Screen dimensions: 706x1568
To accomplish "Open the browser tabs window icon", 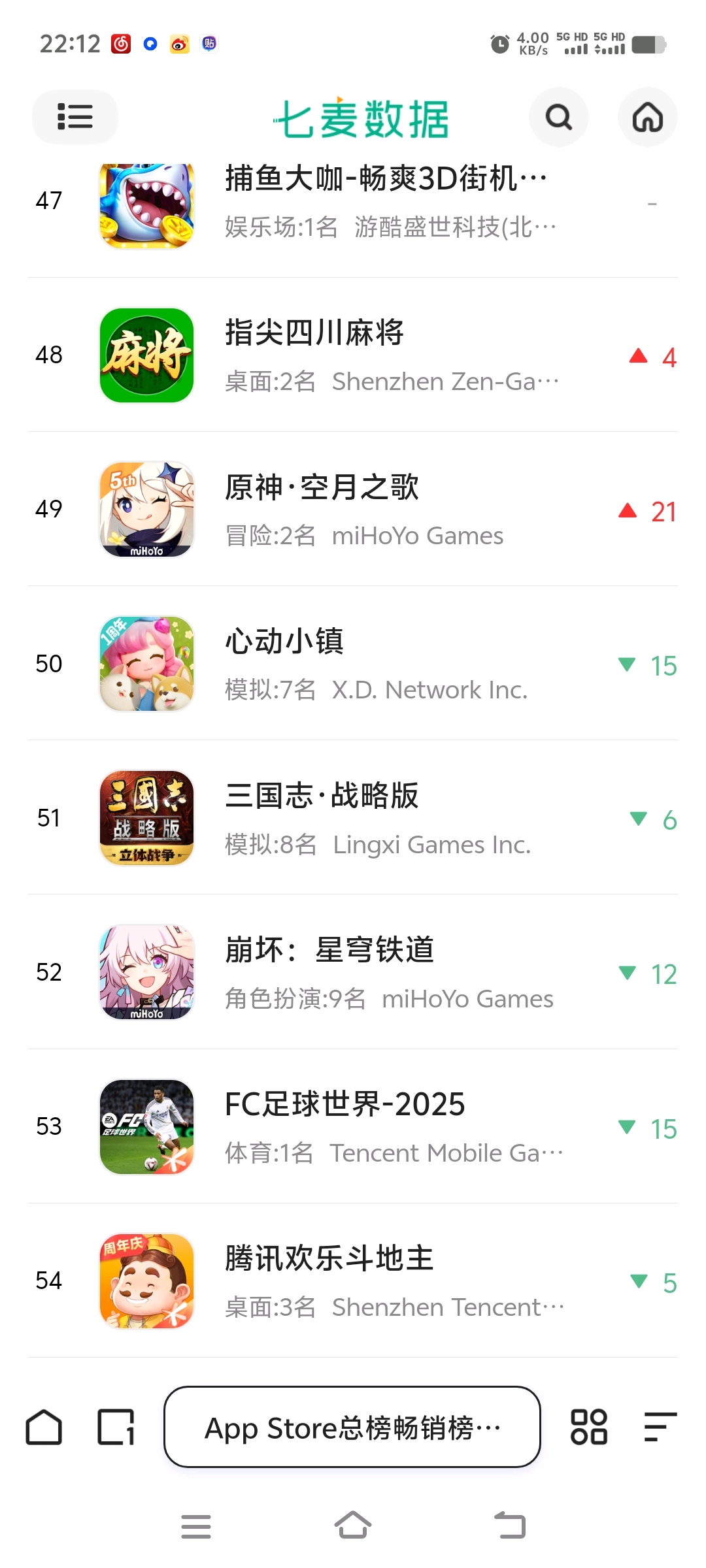I will coord(116,1427).
